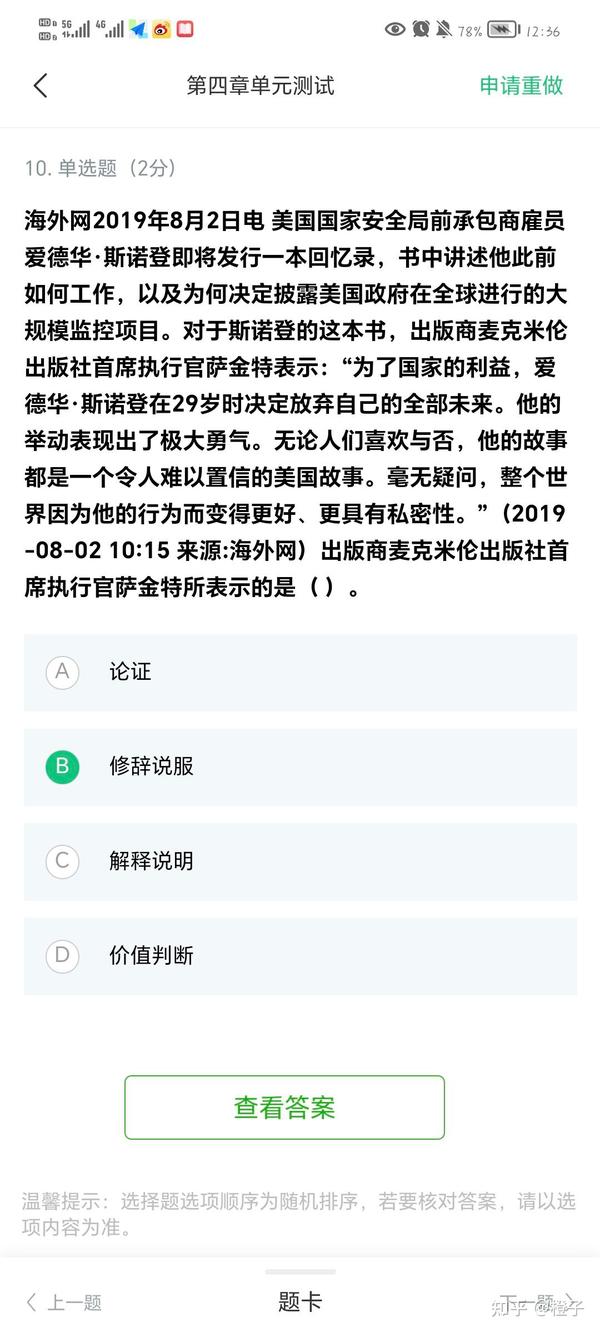Tap 申请重做 to request a redo
Image resolution: width=600 pixels, height=1333 pixels.
click(521, 86)
